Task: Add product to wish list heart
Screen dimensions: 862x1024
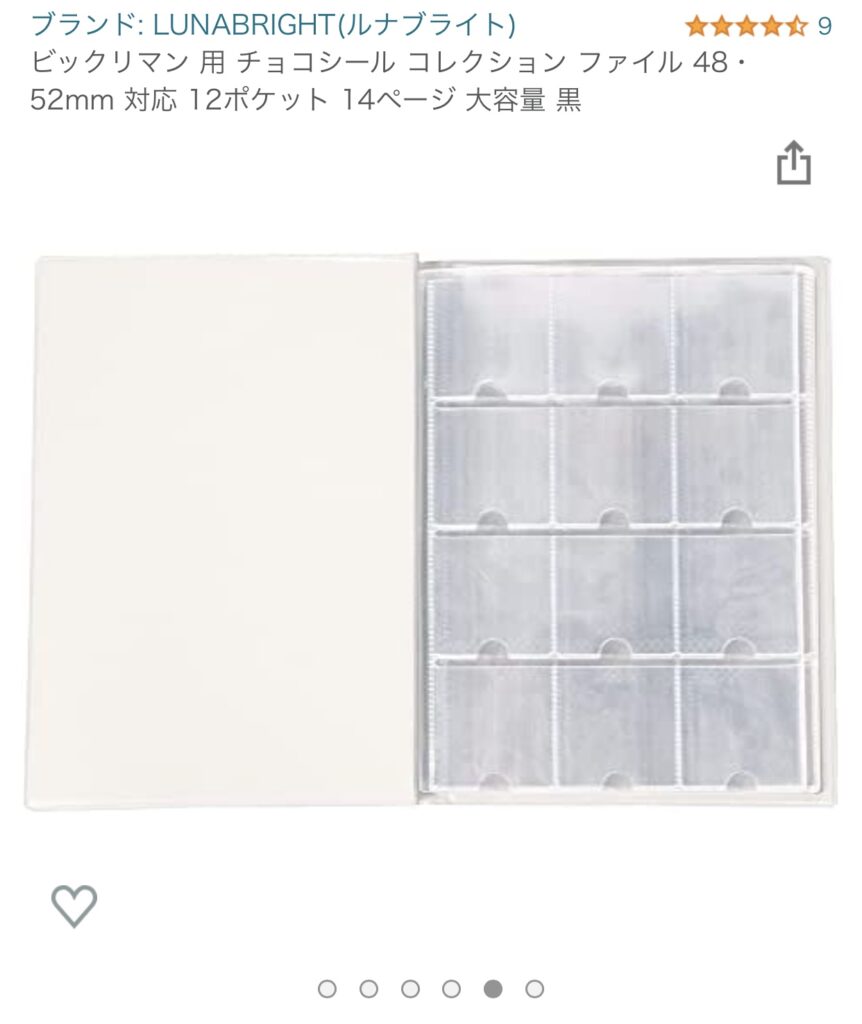Action: coord(74,906)
